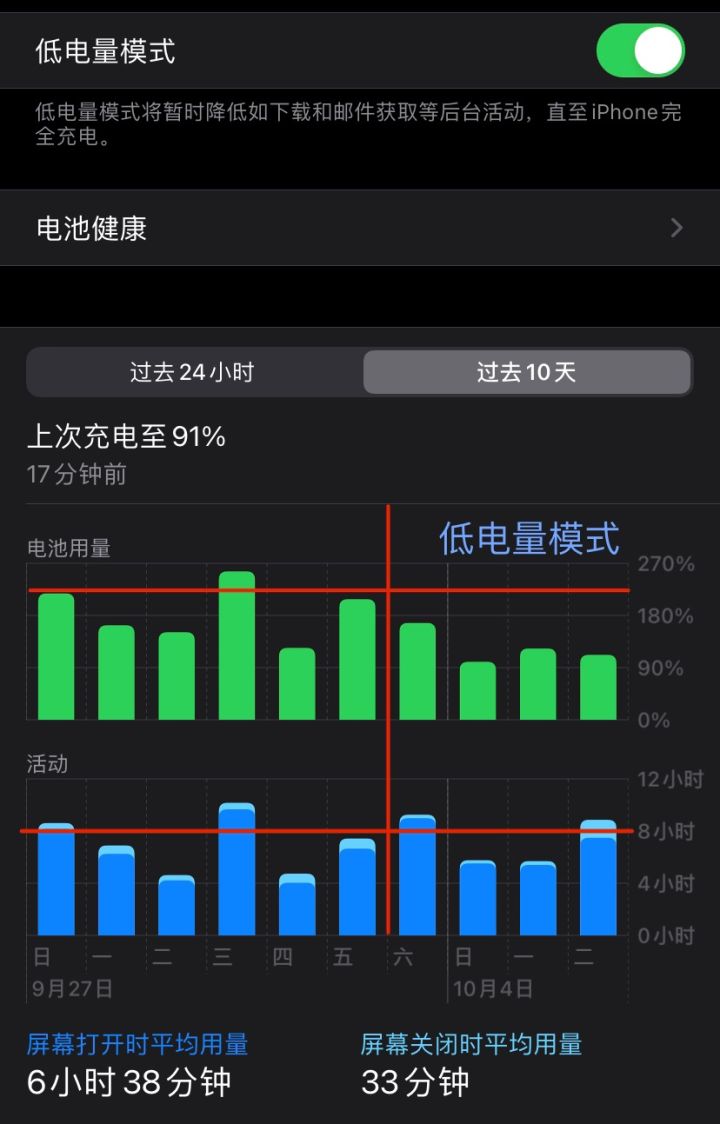The height and width of the screenshot is (1124, 720).
Task: Switch to the 过去24小时 tab
Action: coord(197,371)
